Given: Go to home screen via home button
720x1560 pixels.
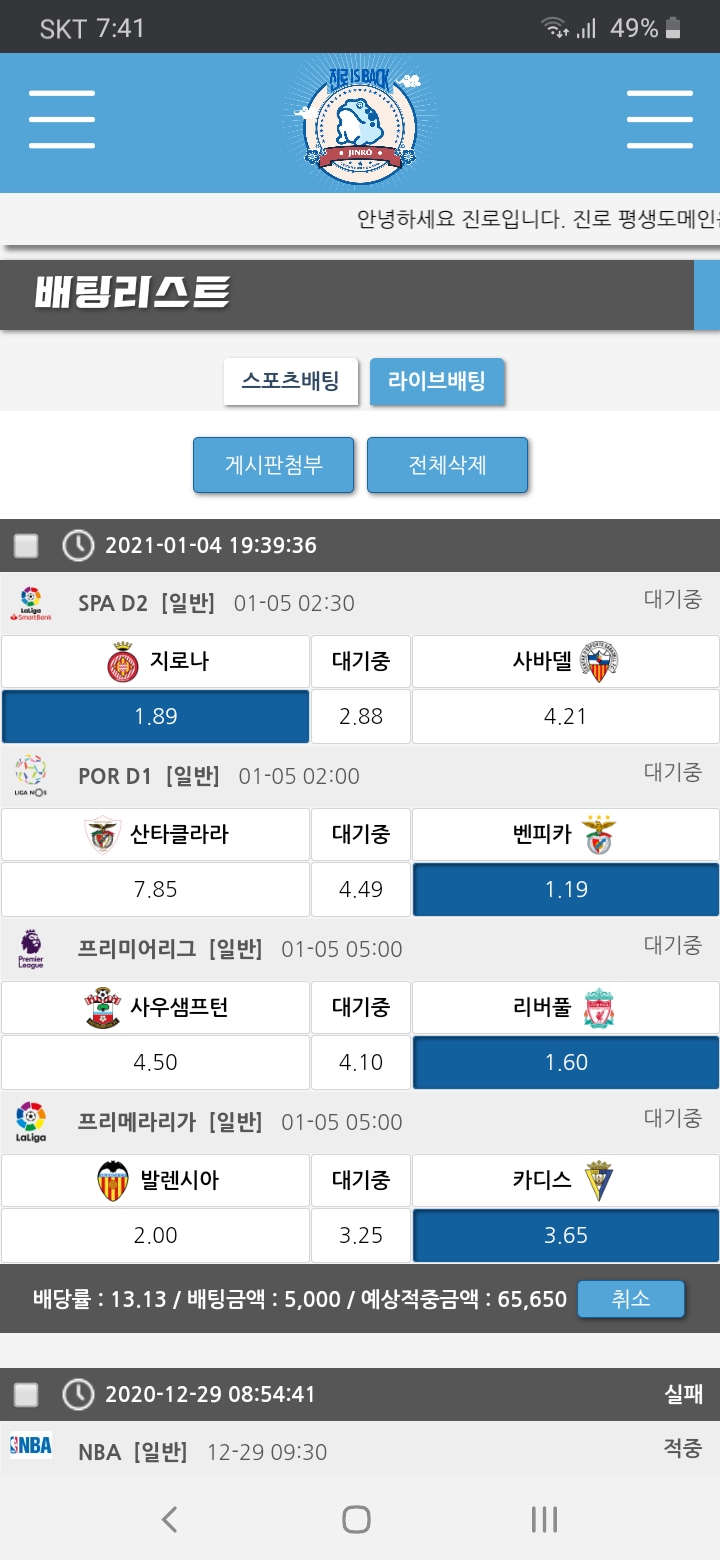Looking at the screenshot, I should coord(356,1520).
